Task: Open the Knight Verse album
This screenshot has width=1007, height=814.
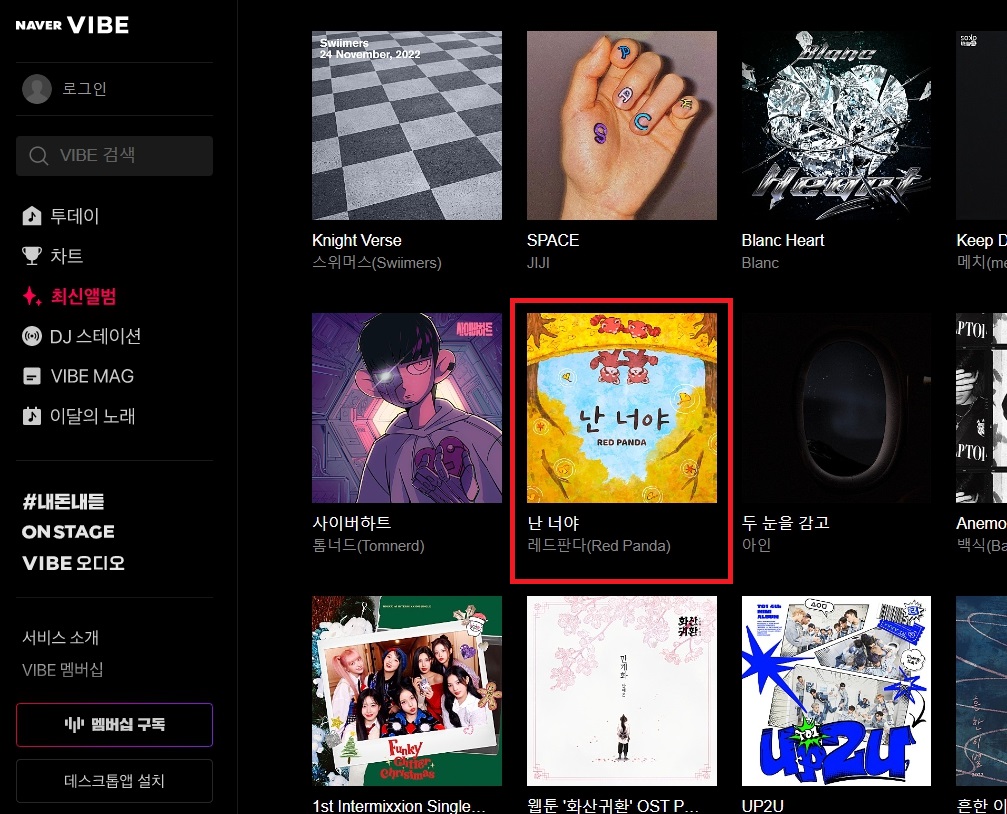Action: pyautogui.click(x=407, y=125)
